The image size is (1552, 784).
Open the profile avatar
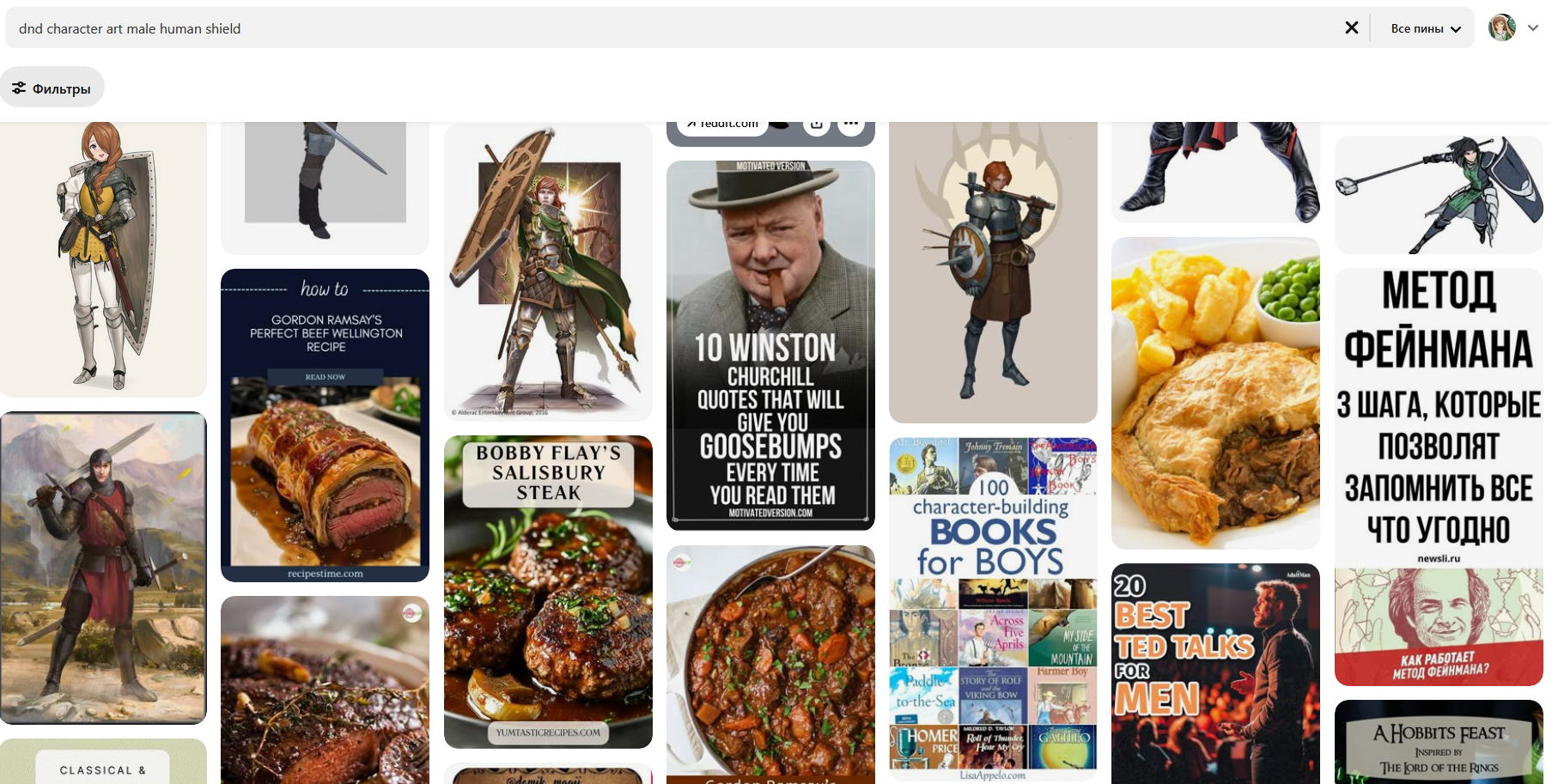(x=1502, y=27)
